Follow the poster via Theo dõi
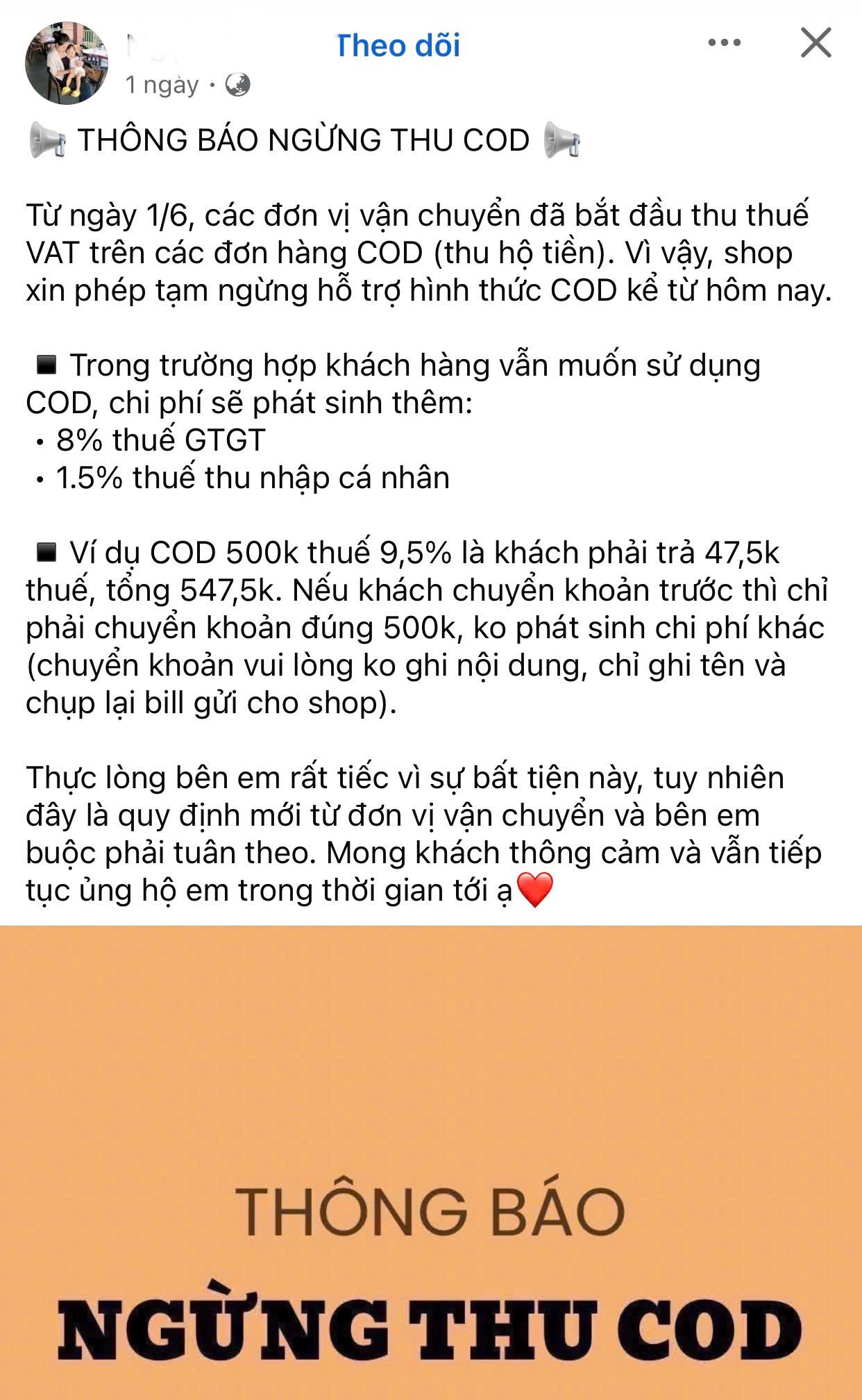862x1400 pixels. [x=398, y=46]
